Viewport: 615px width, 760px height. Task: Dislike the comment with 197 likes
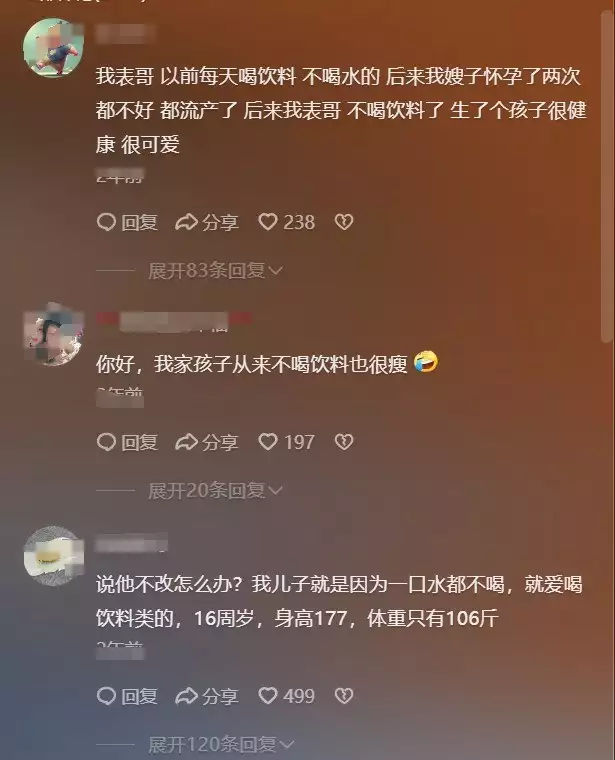(344, 441)
